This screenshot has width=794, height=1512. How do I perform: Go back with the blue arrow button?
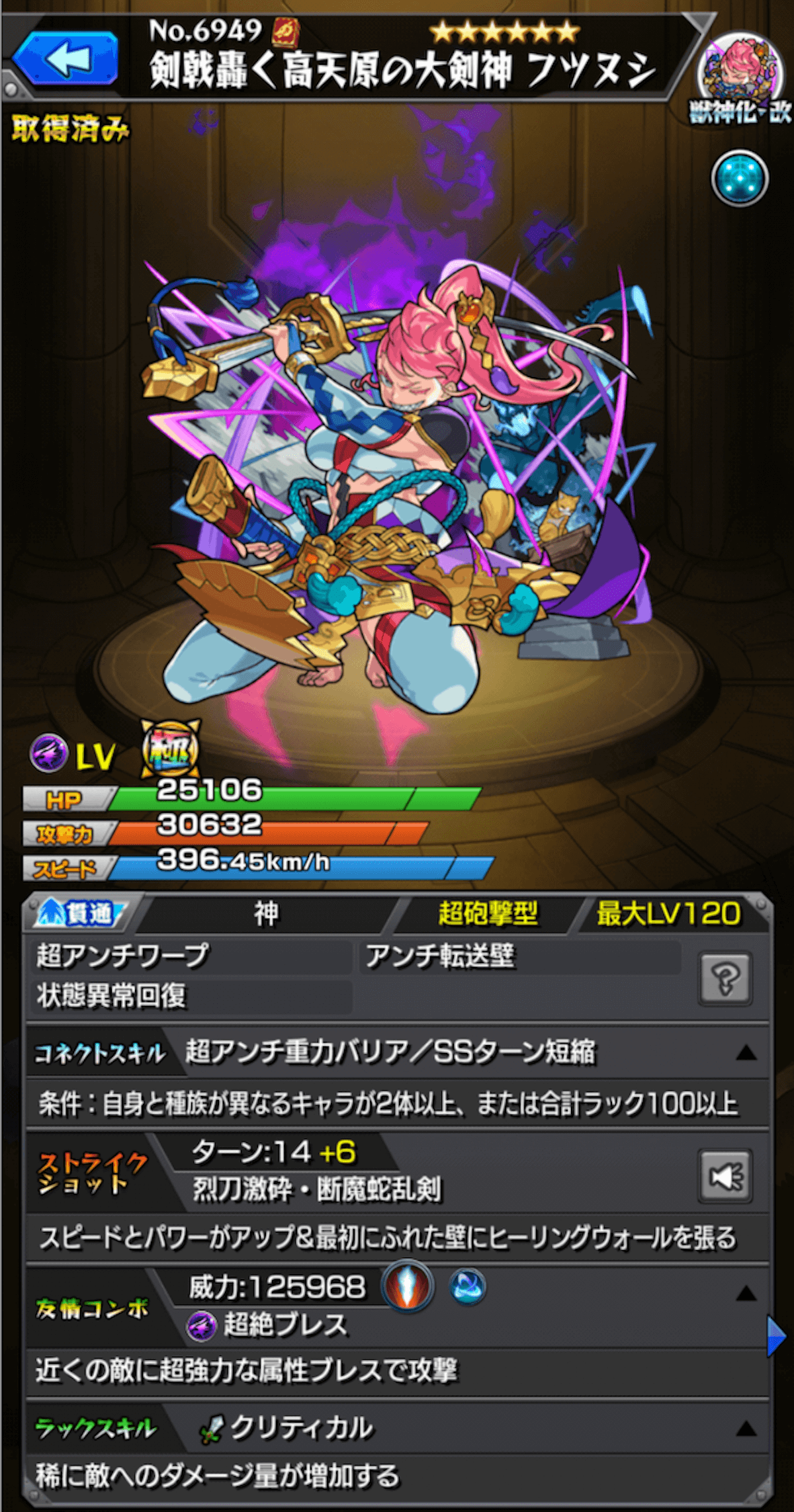[x=66, y=58]
